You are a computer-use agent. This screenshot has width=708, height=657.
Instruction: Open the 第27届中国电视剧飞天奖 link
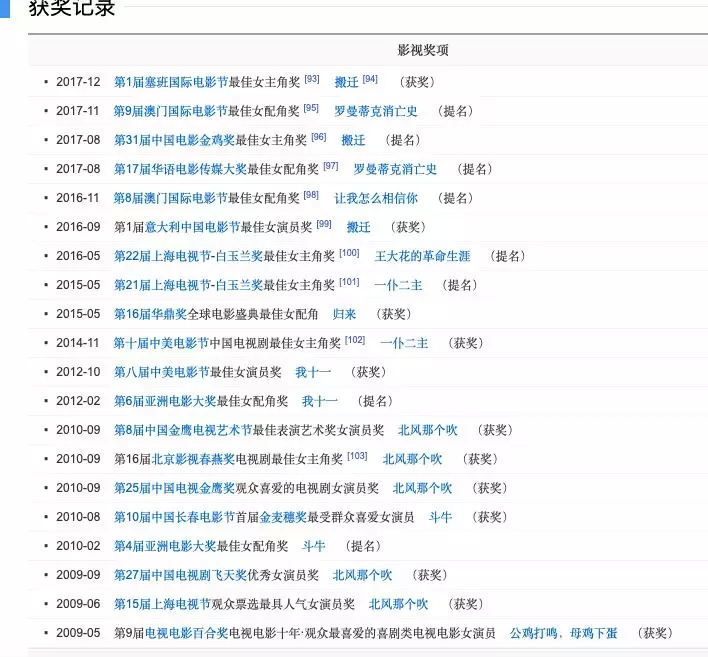click(x=180, y=575)
